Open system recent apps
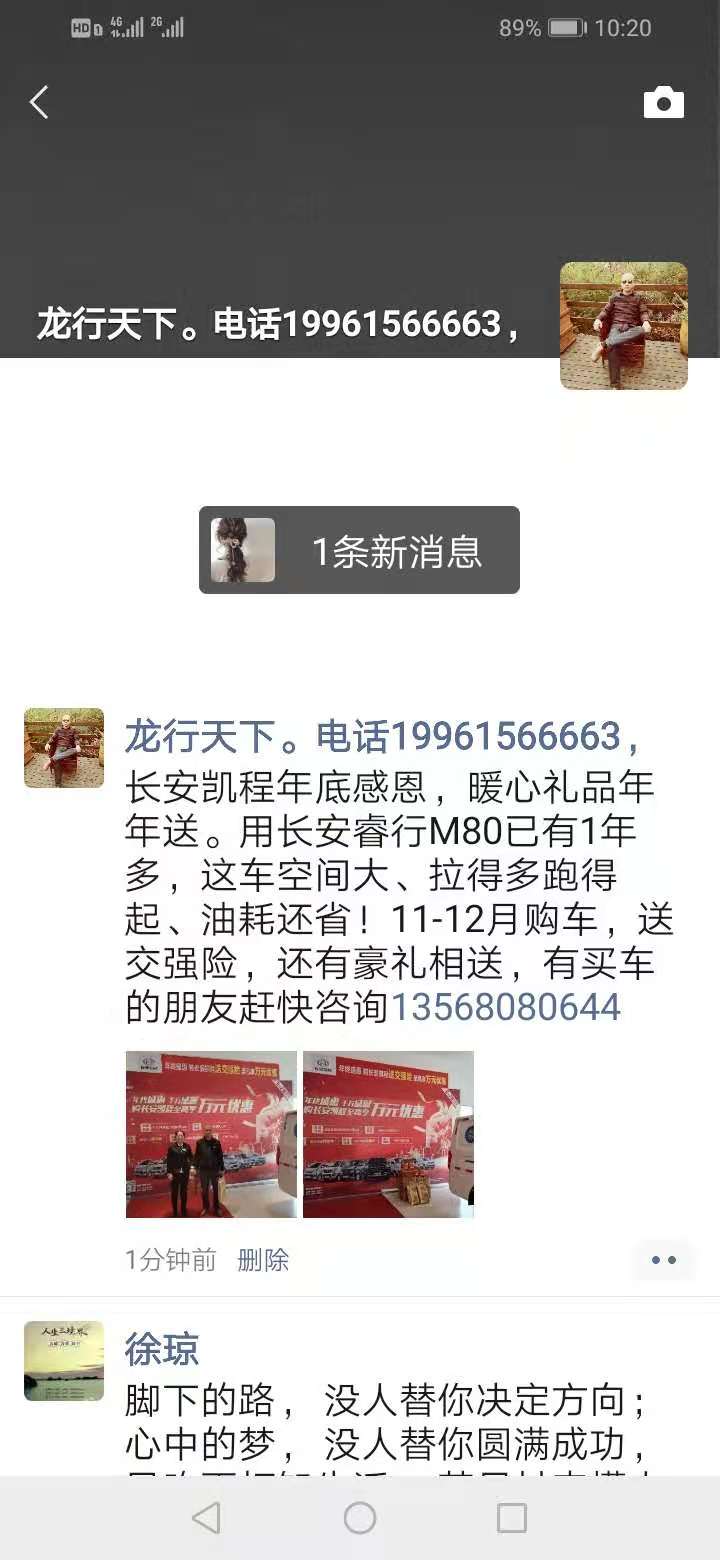Screen dimensions: 720x1560 [x=511, y=1518]
